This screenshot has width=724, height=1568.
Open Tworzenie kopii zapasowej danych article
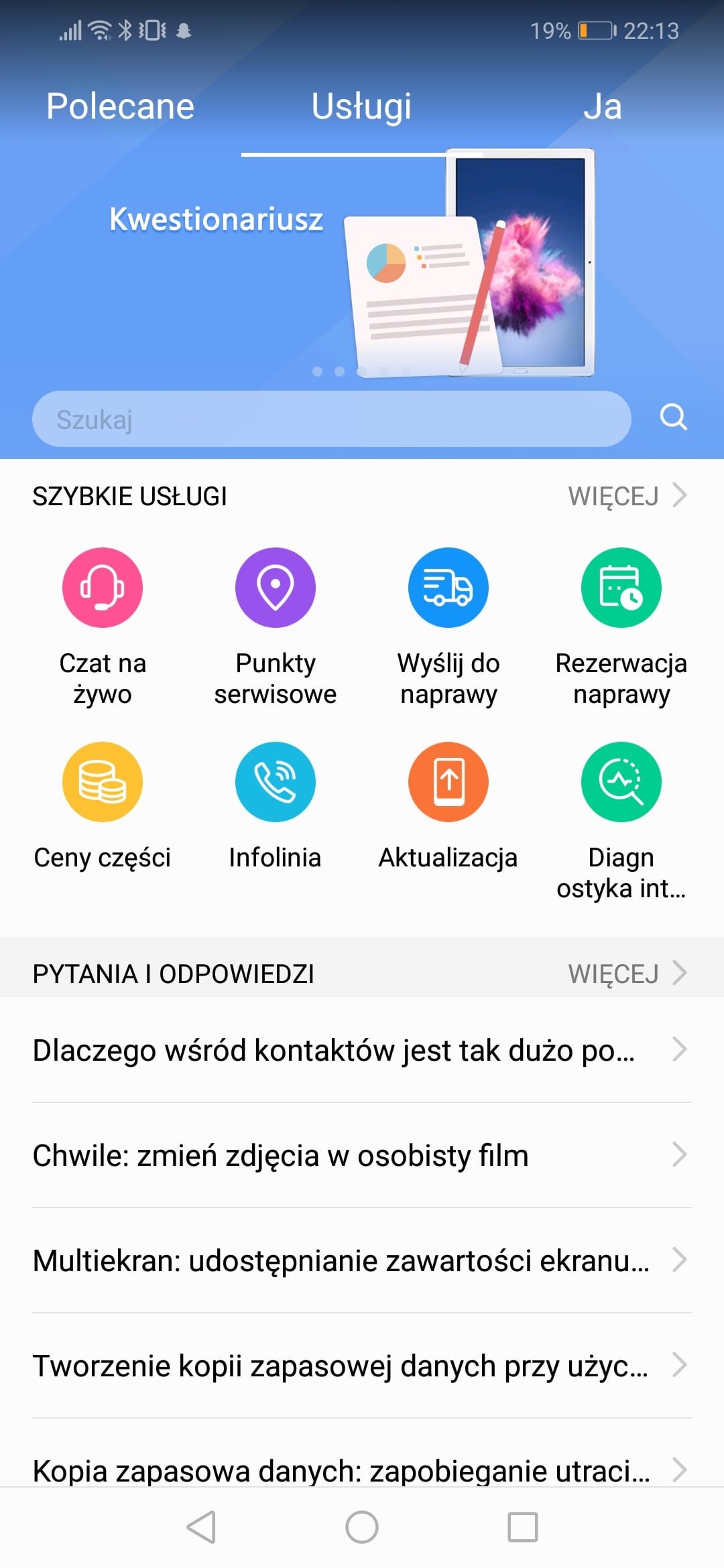click(362, 1366)
